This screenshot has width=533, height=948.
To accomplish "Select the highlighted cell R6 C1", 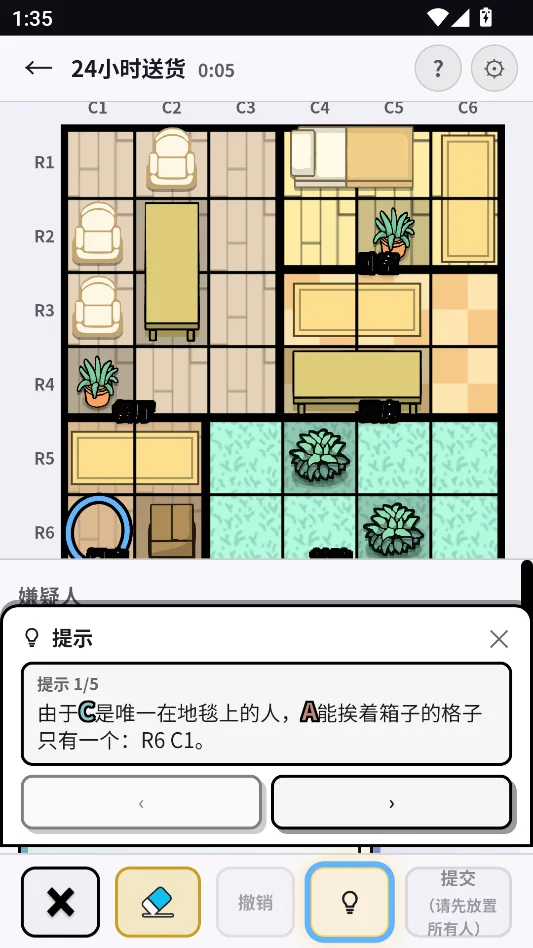I will [98, 527].
